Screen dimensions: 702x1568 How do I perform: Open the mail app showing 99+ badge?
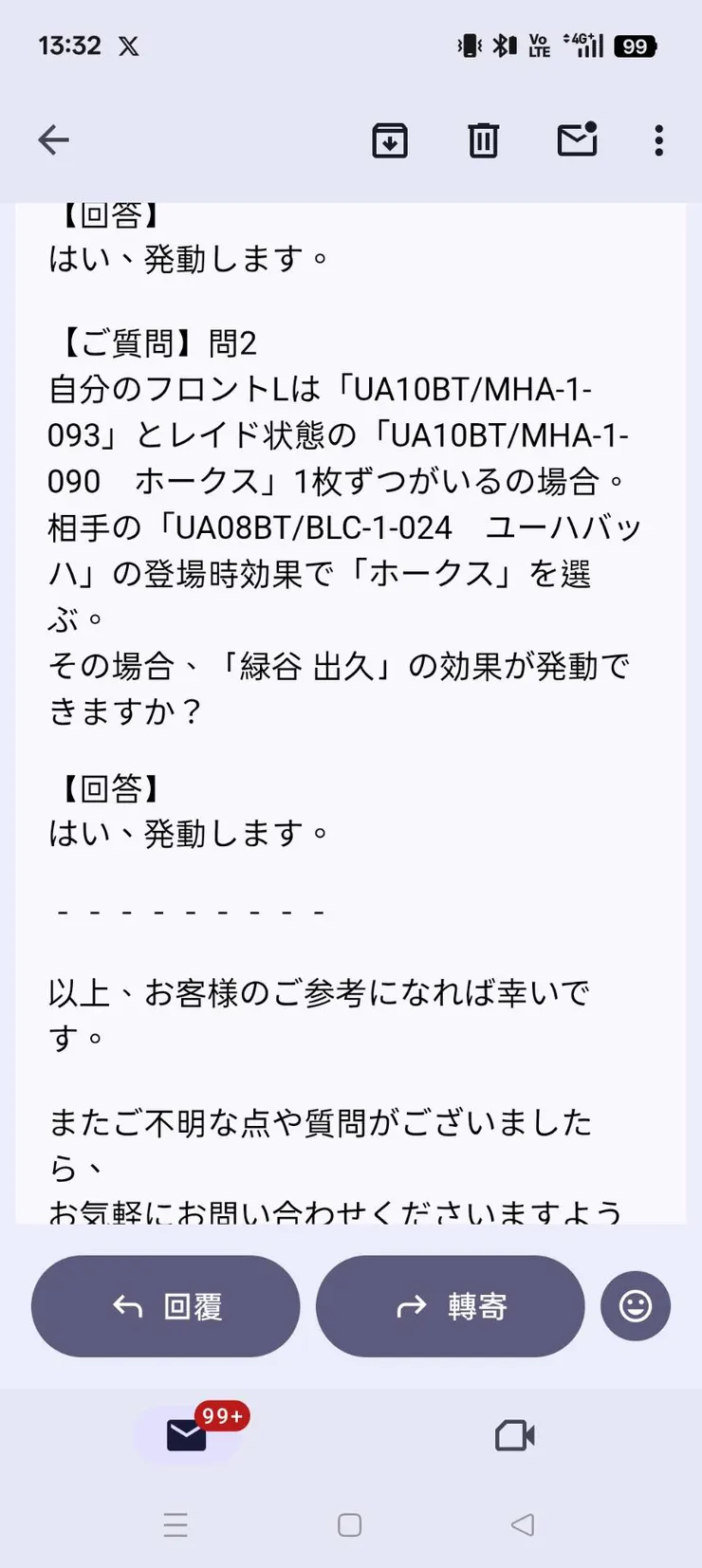(x=190, y=1435)
